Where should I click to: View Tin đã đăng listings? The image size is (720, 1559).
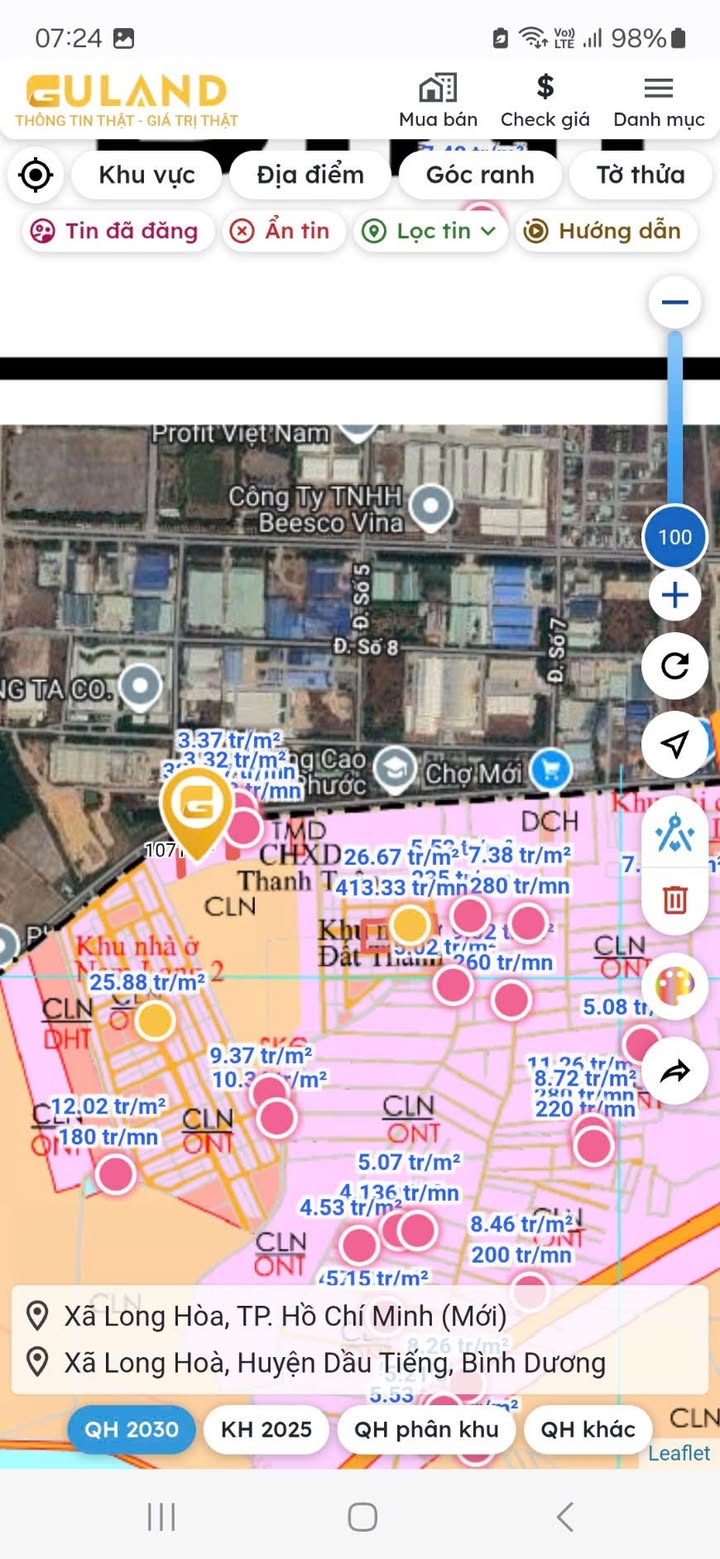click(x=116, y=231)
